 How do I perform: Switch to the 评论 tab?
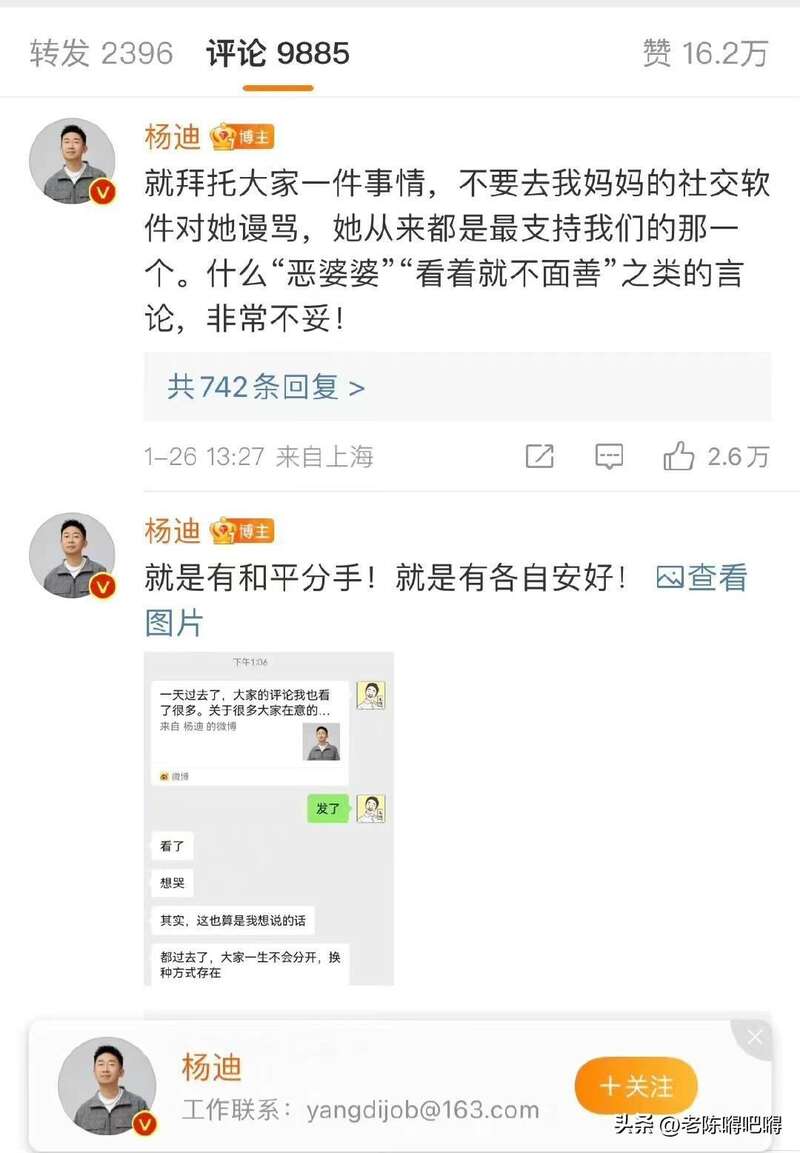coord(278,53)
